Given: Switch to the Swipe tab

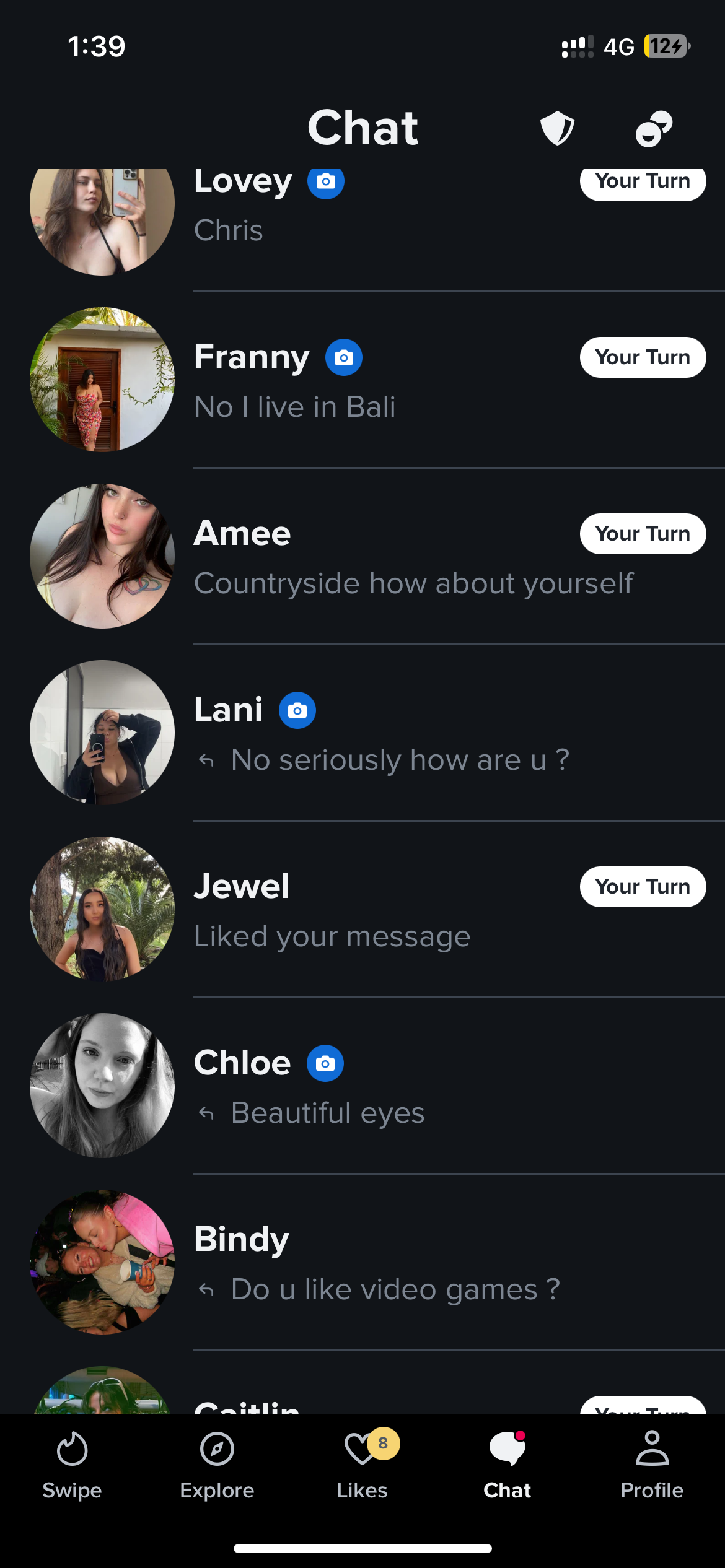Looking at the screenshot, I should point(72,1465).
